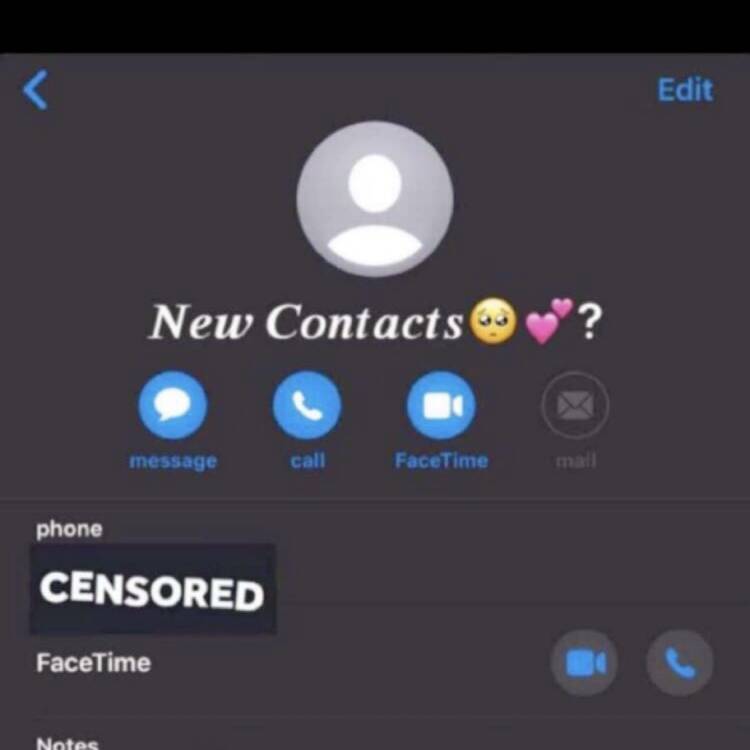Screen dimensions: 750x750
Task: Start FaceTime from the quick action button
Action: pyautogui.click(x=441, y=405)
